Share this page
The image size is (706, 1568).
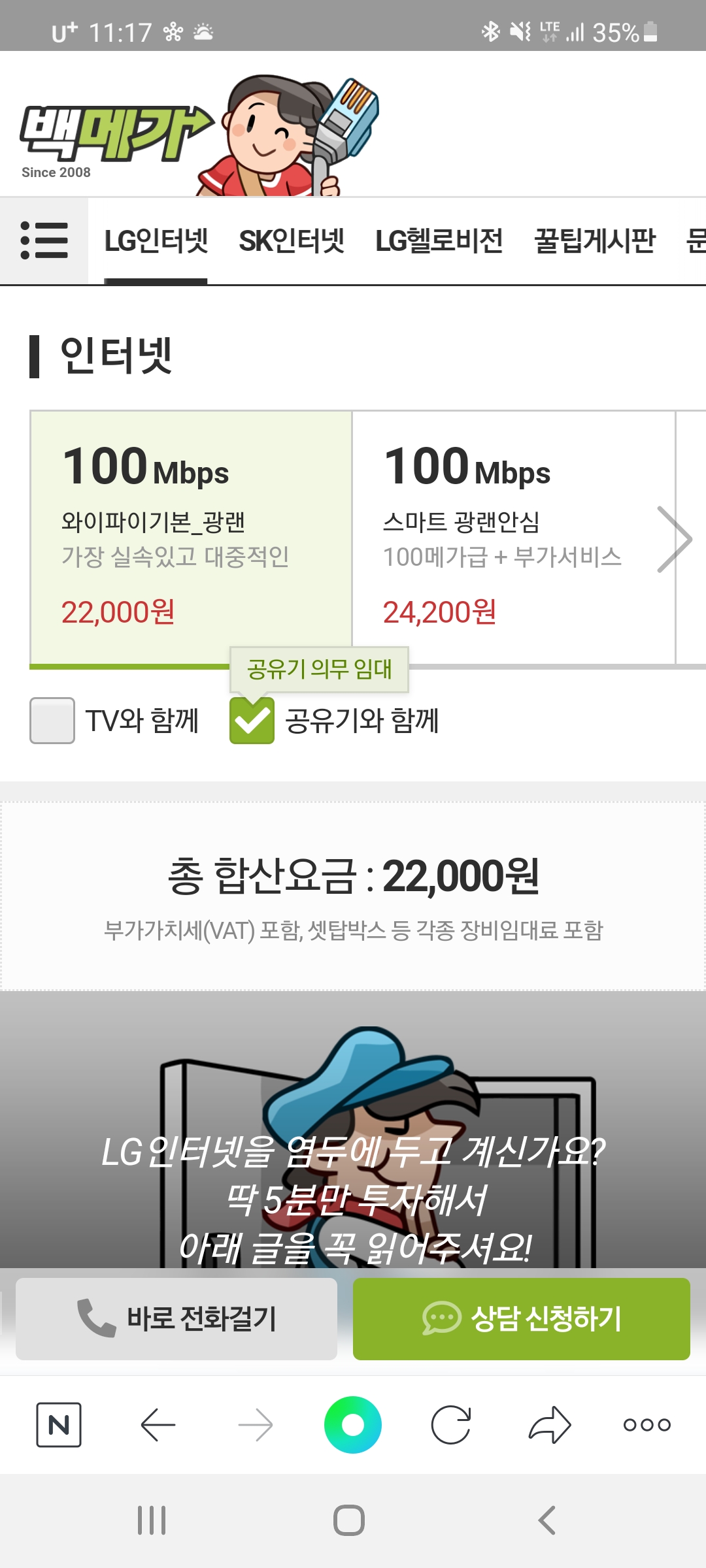coord(549,1424)
